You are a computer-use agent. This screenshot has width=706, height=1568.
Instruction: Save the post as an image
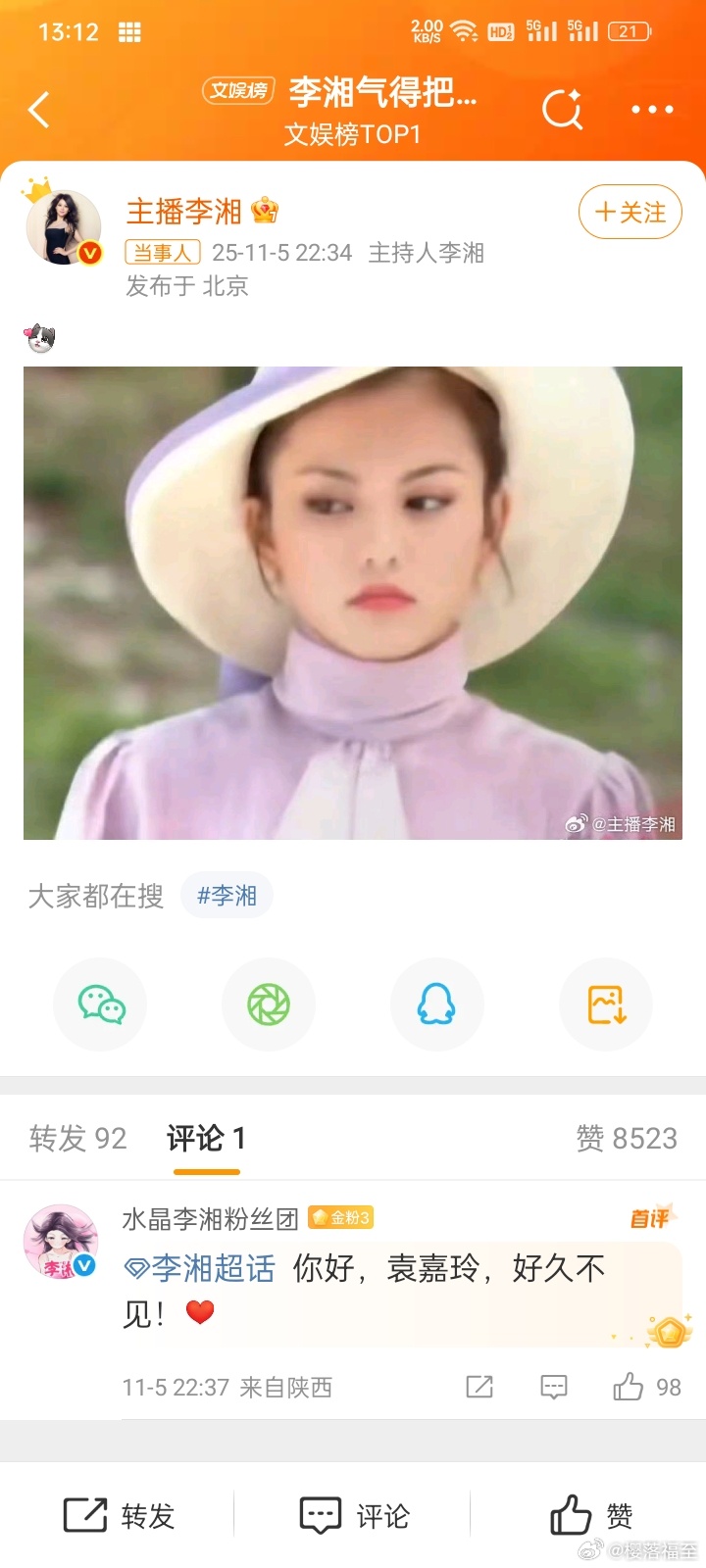pyautogui.click(x=606, y=1004)
